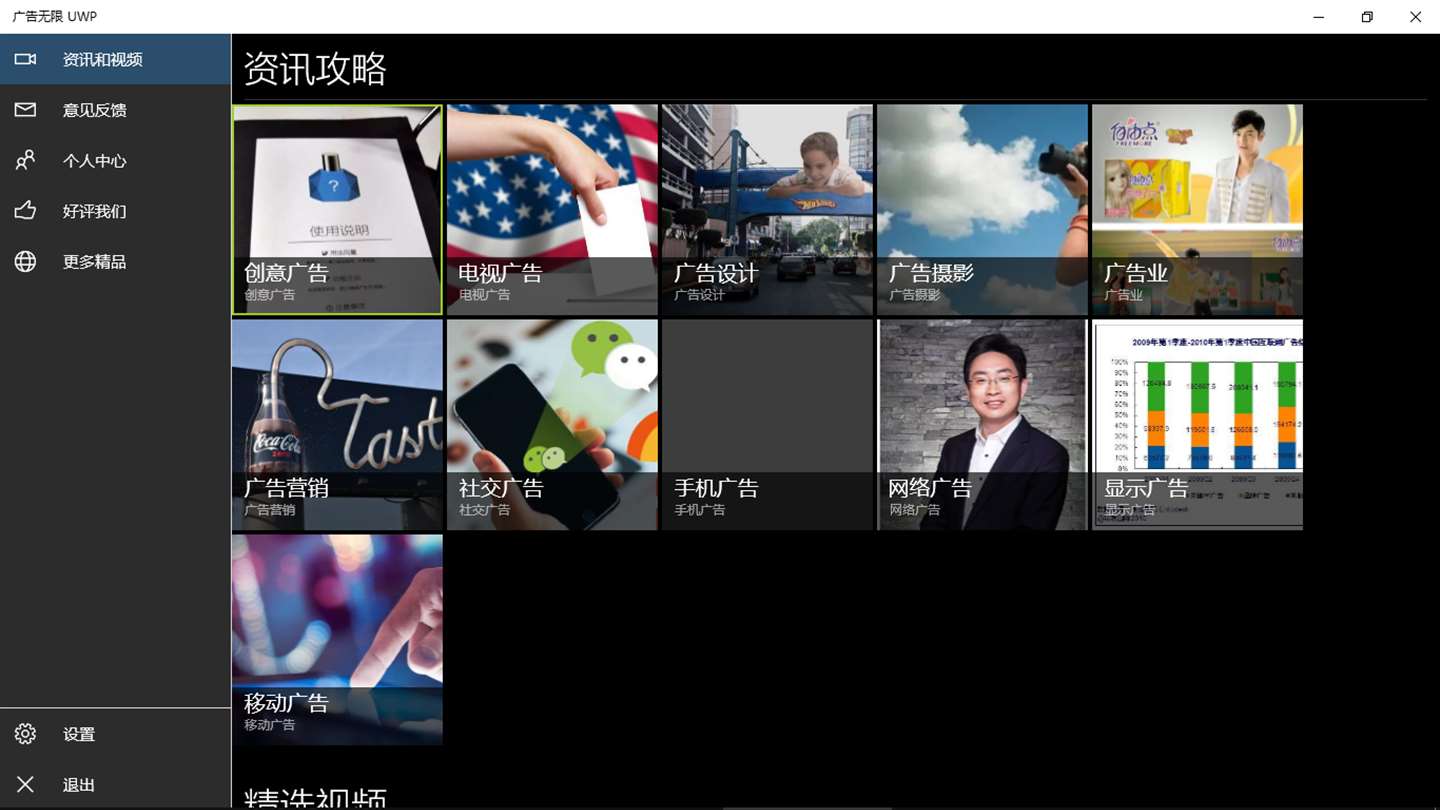Tap 退出 to exit the app
Image resolution: width=1440 pixels, height=810 pixels.
(x=78, y=785)
